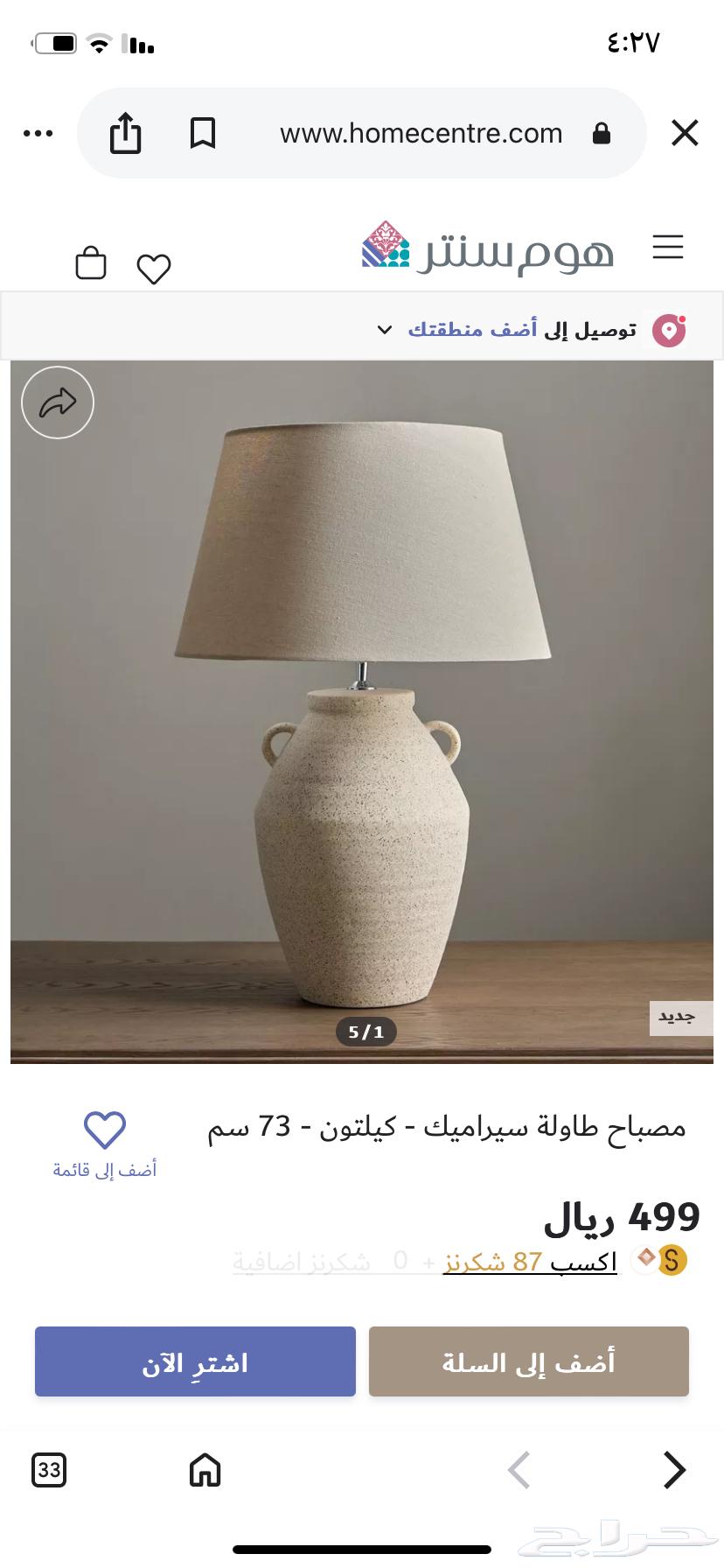Toggle the 'أضف إلى قائمة' wishlist heart

click(x=105, y=1130)
